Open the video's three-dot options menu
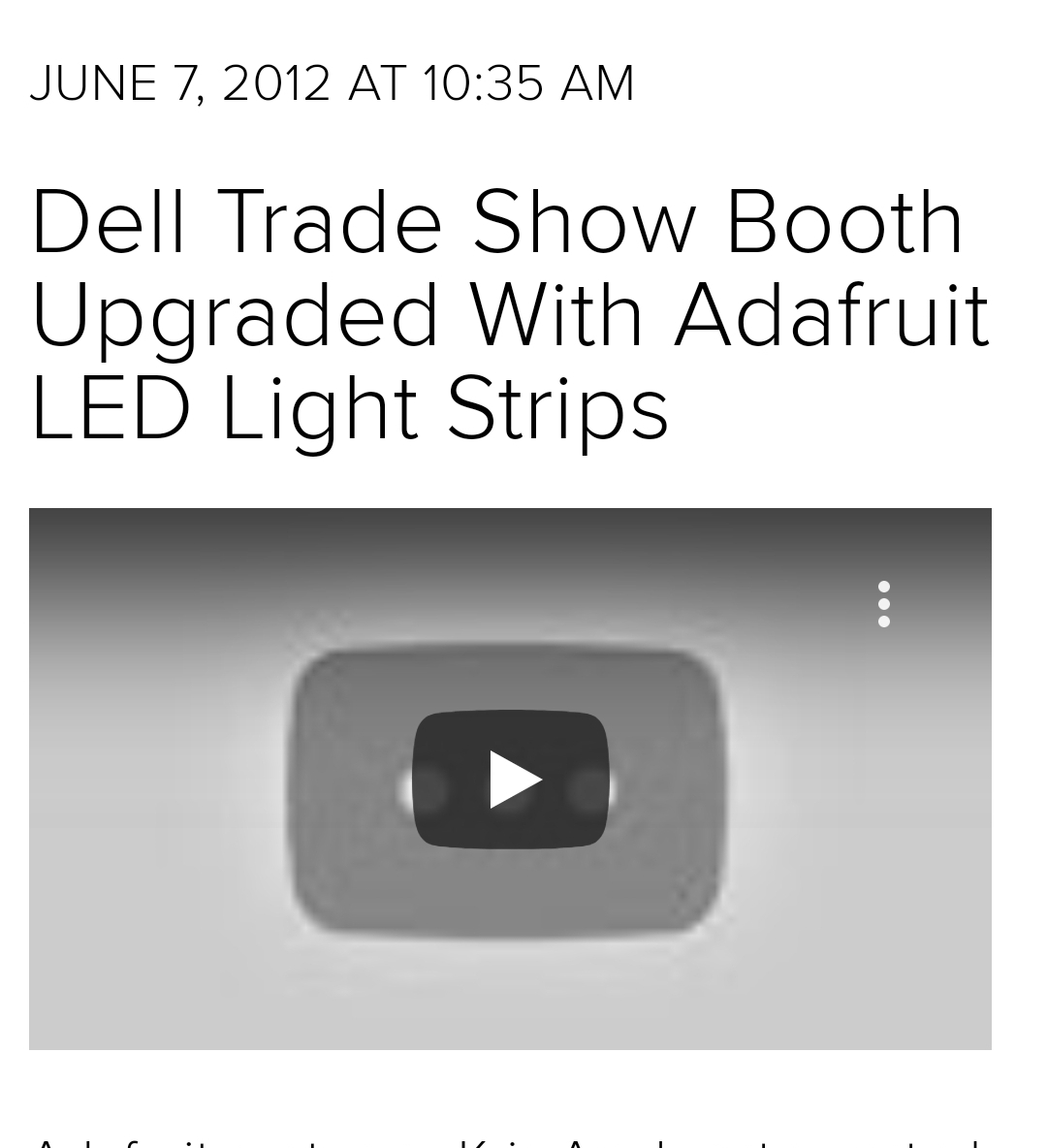Screen dimensions: 1047x1148 (x=883, y=604)
